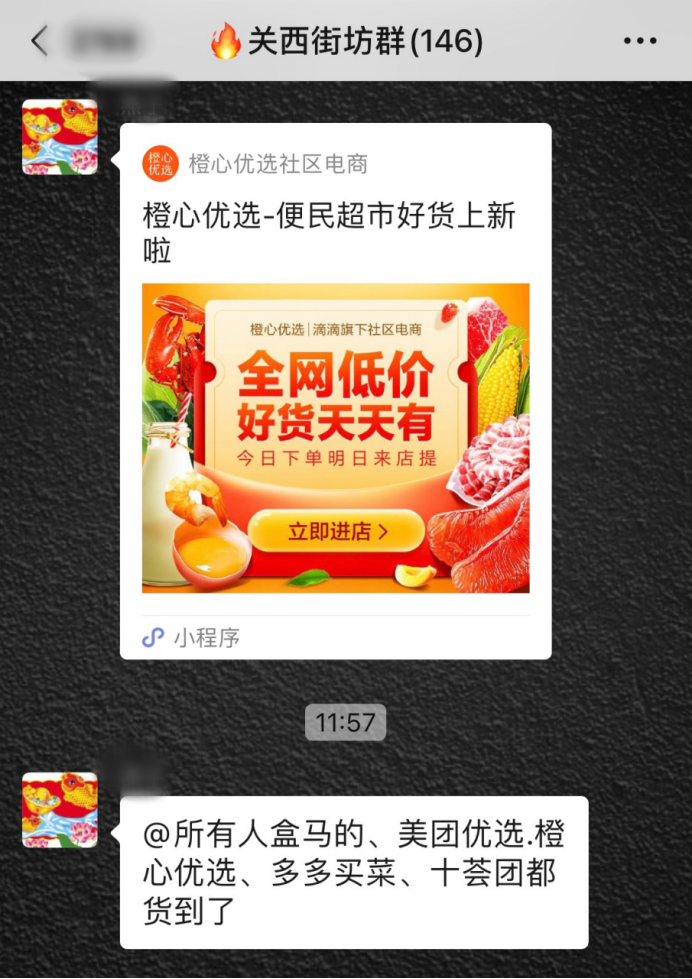Open the group chat overflow menu
This screenshot has width=692, height=979.
pyautogui.click(x=639, y=41)
